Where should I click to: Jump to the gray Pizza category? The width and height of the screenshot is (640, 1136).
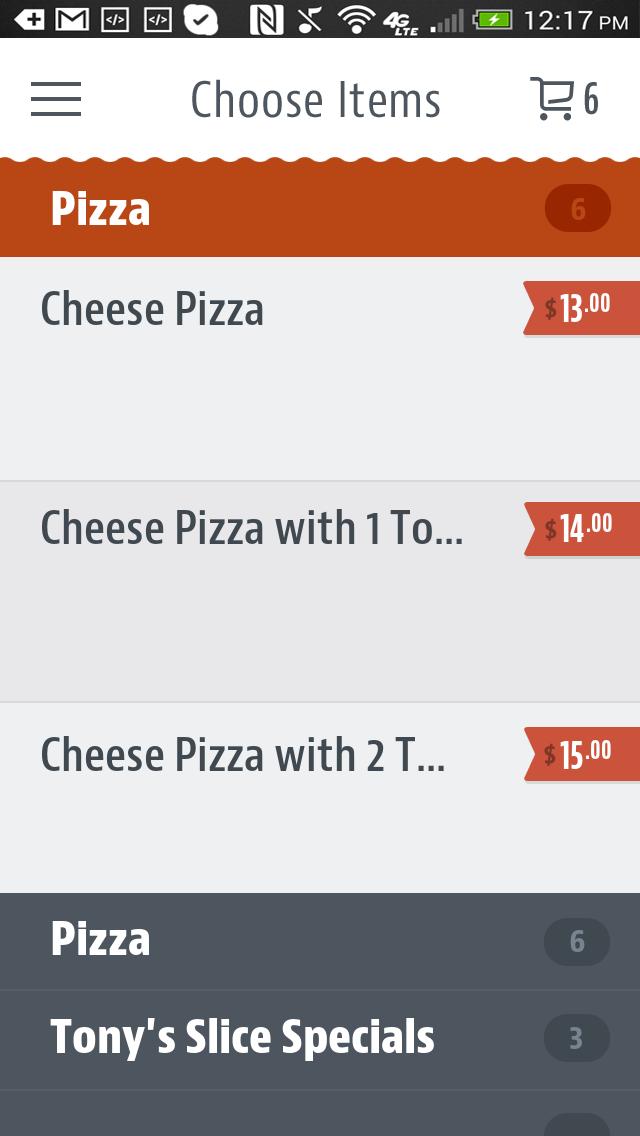pyautogui.click(x=320, y=941)
